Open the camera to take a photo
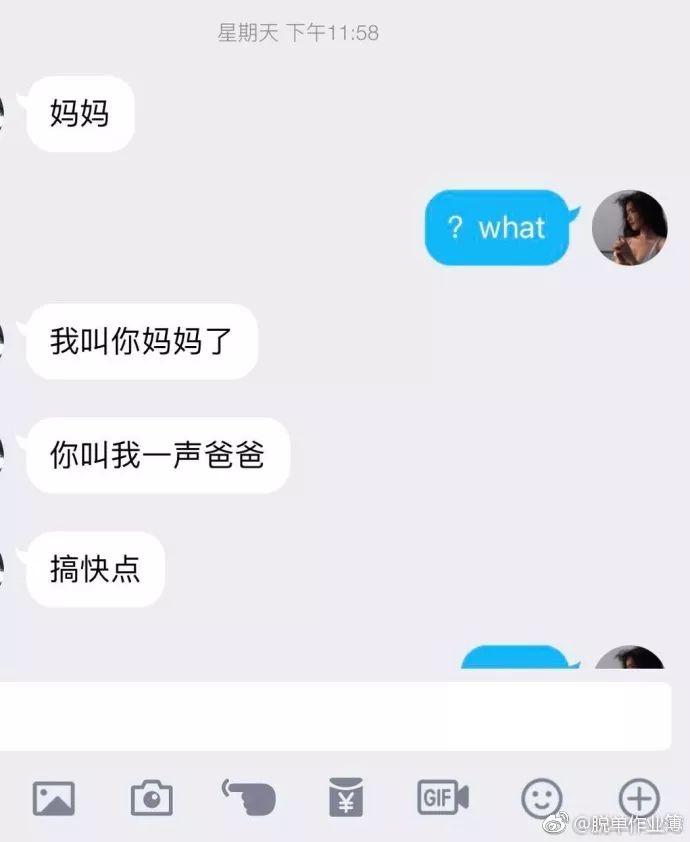Image resolution: width=690 pixels, height=842 pixels. [152, 798]
